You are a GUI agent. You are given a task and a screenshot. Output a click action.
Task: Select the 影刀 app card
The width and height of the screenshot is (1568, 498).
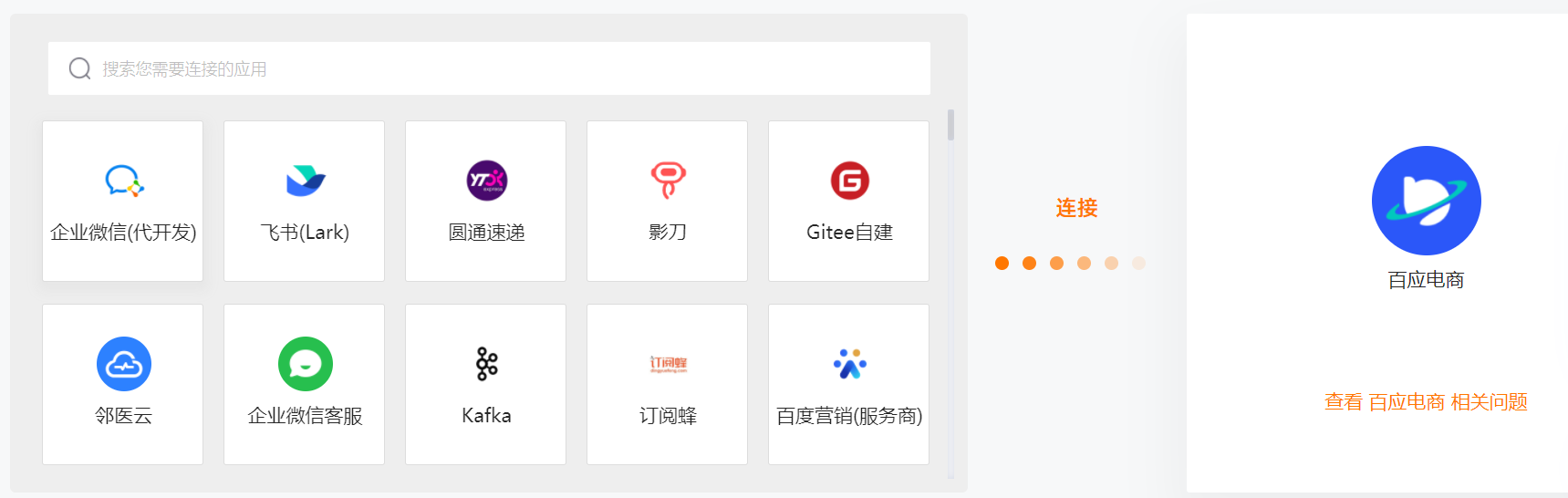click(668, 202)
